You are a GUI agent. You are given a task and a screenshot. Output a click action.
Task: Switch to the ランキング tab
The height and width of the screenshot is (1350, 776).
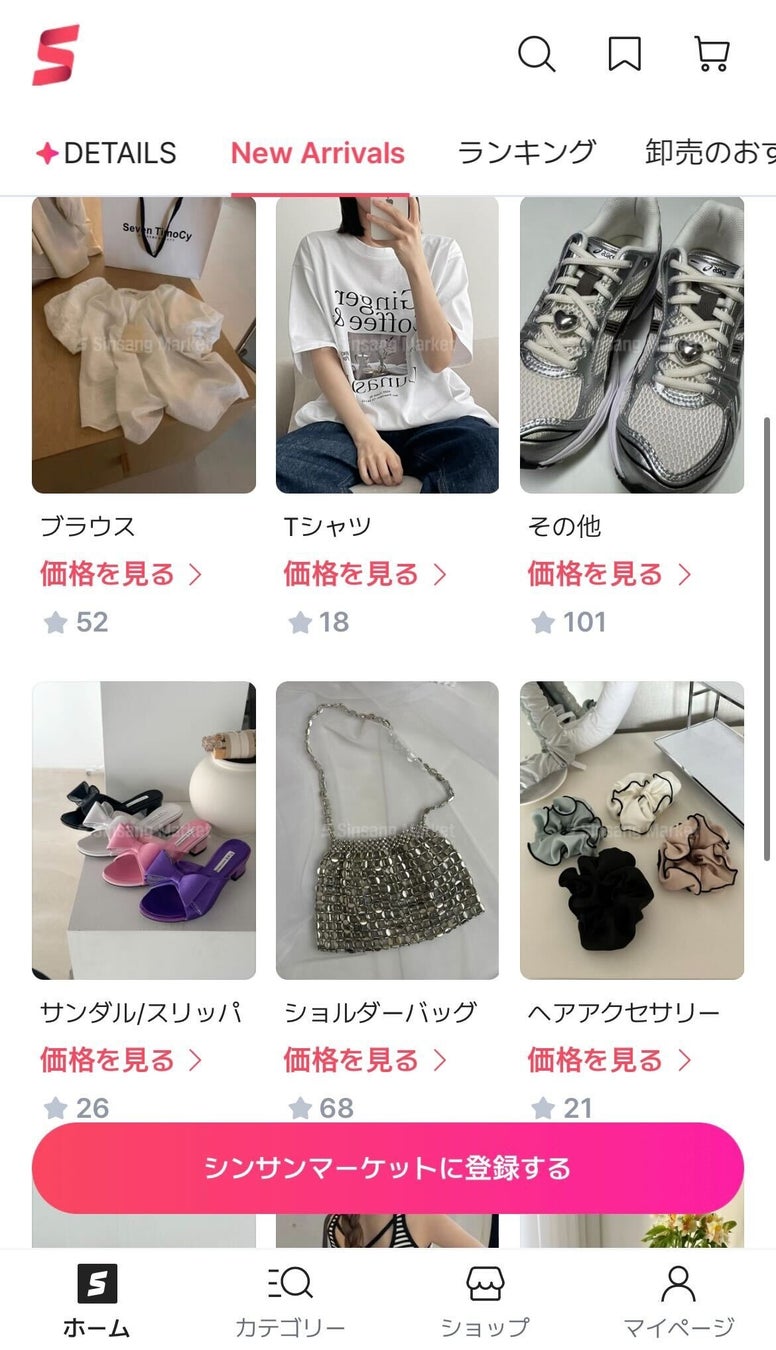[x=526, y=153]
